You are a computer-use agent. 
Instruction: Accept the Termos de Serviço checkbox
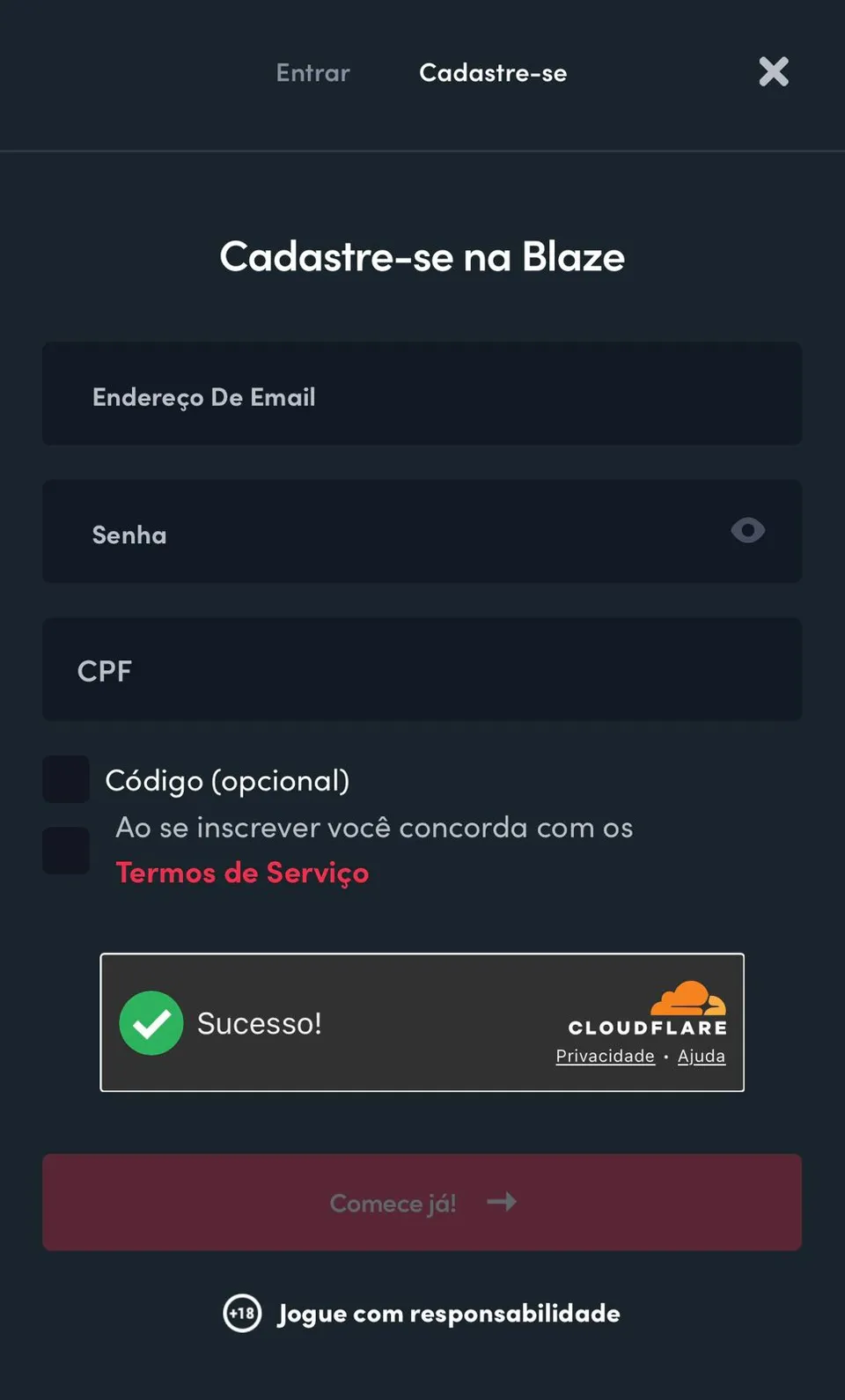[66, 850]
